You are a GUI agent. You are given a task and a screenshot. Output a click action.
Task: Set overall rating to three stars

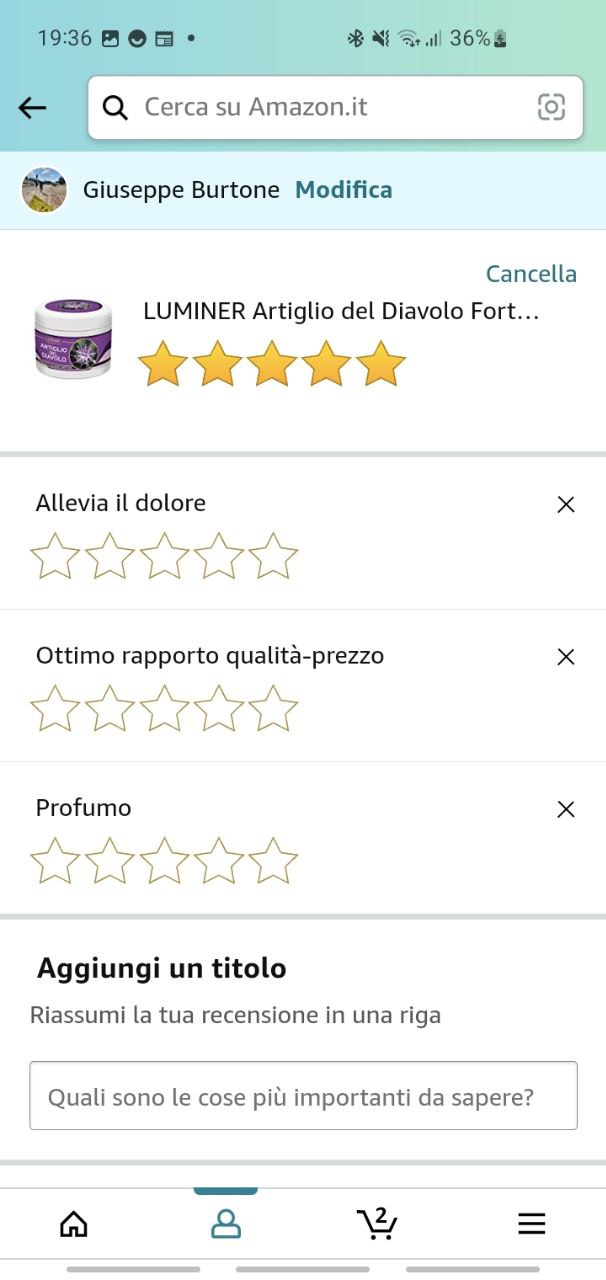pyautogui.click(x=272, y=364)
